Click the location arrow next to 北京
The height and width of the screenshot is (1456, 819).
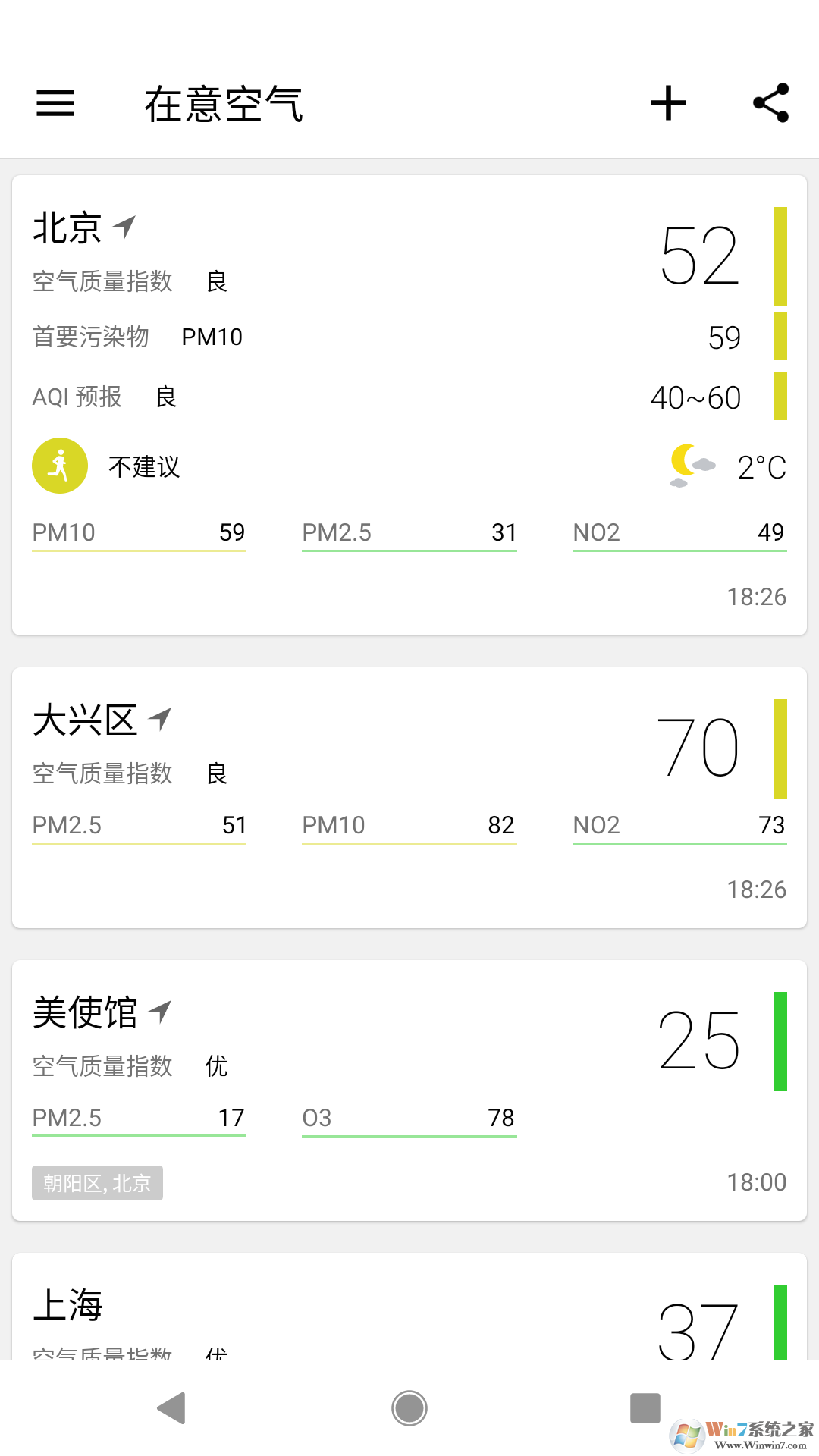125,225
